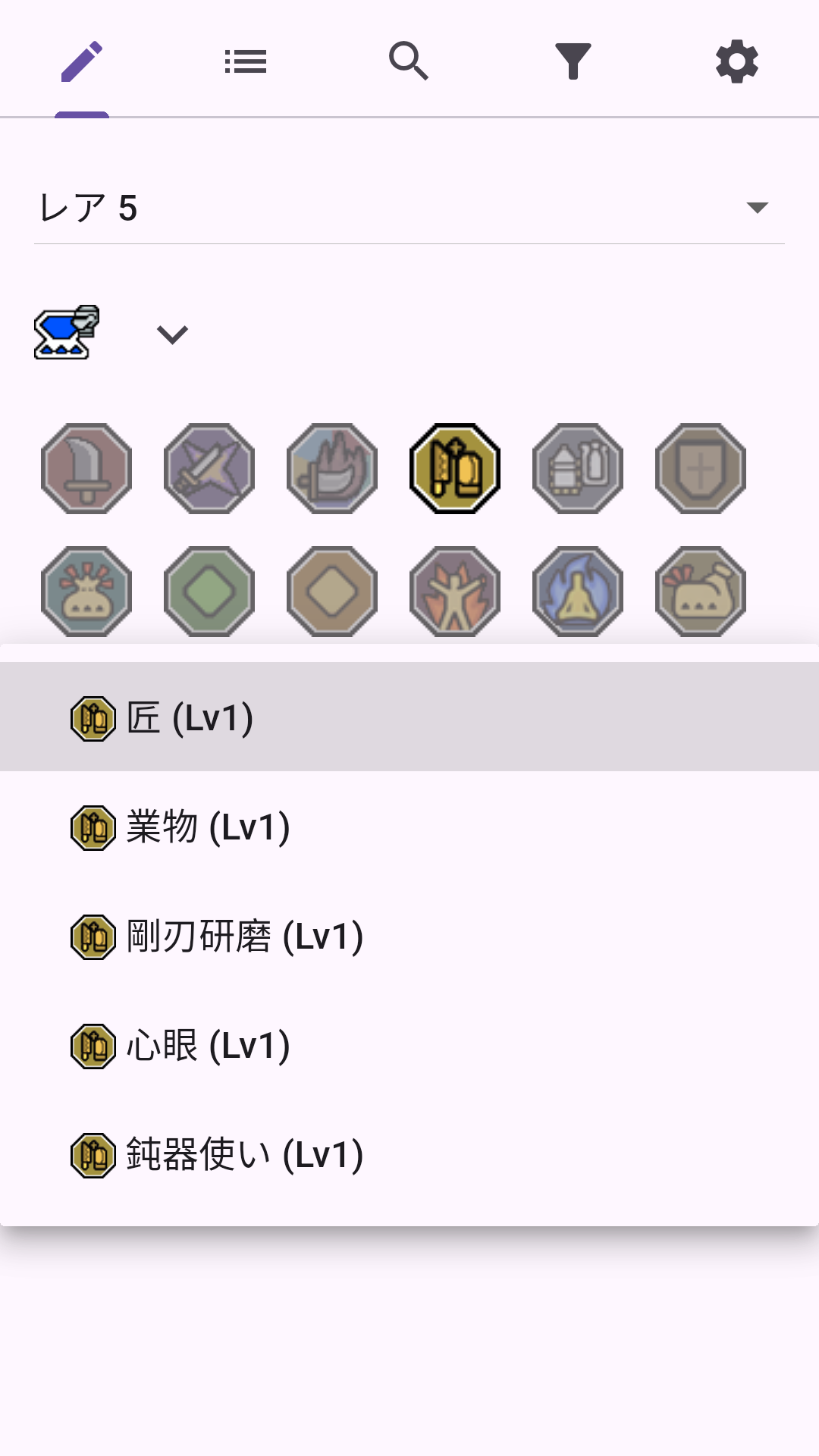Open the chevron next to the weapon icon

[x=171, y=334]
